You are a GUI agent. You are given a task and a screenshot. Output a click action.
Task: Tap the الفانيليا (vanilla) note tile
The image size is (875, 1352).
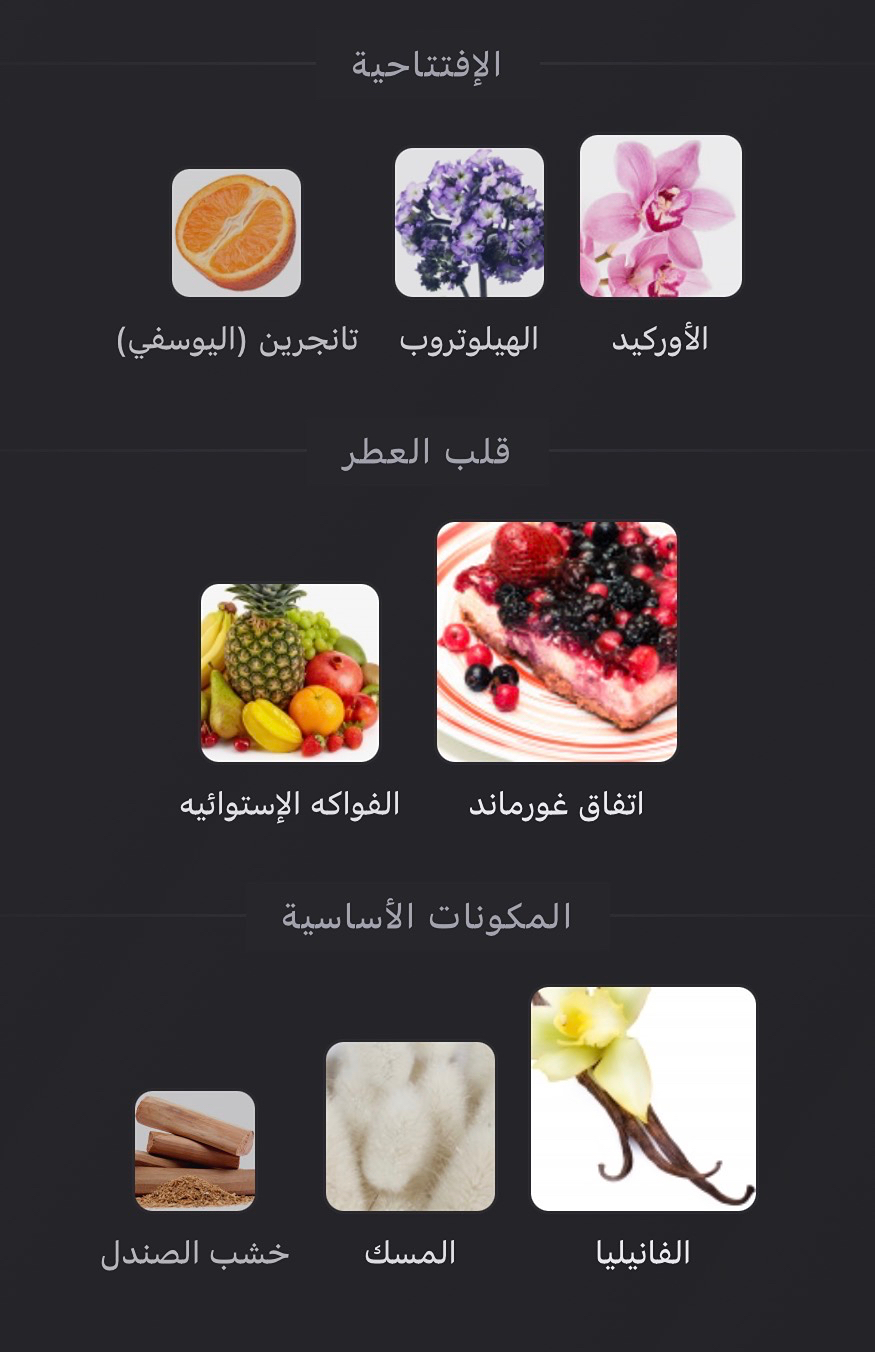(x=643, y=1099)
